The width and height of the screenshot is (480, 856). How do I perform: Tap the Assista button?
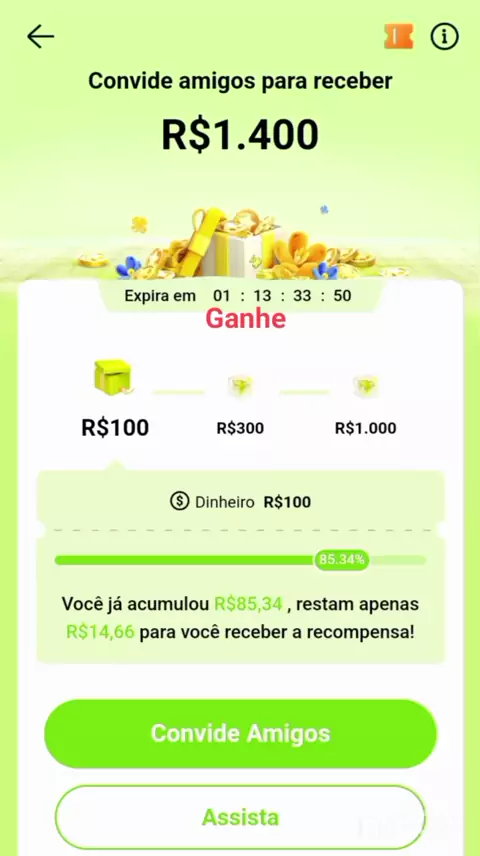[x=240, y=817]
